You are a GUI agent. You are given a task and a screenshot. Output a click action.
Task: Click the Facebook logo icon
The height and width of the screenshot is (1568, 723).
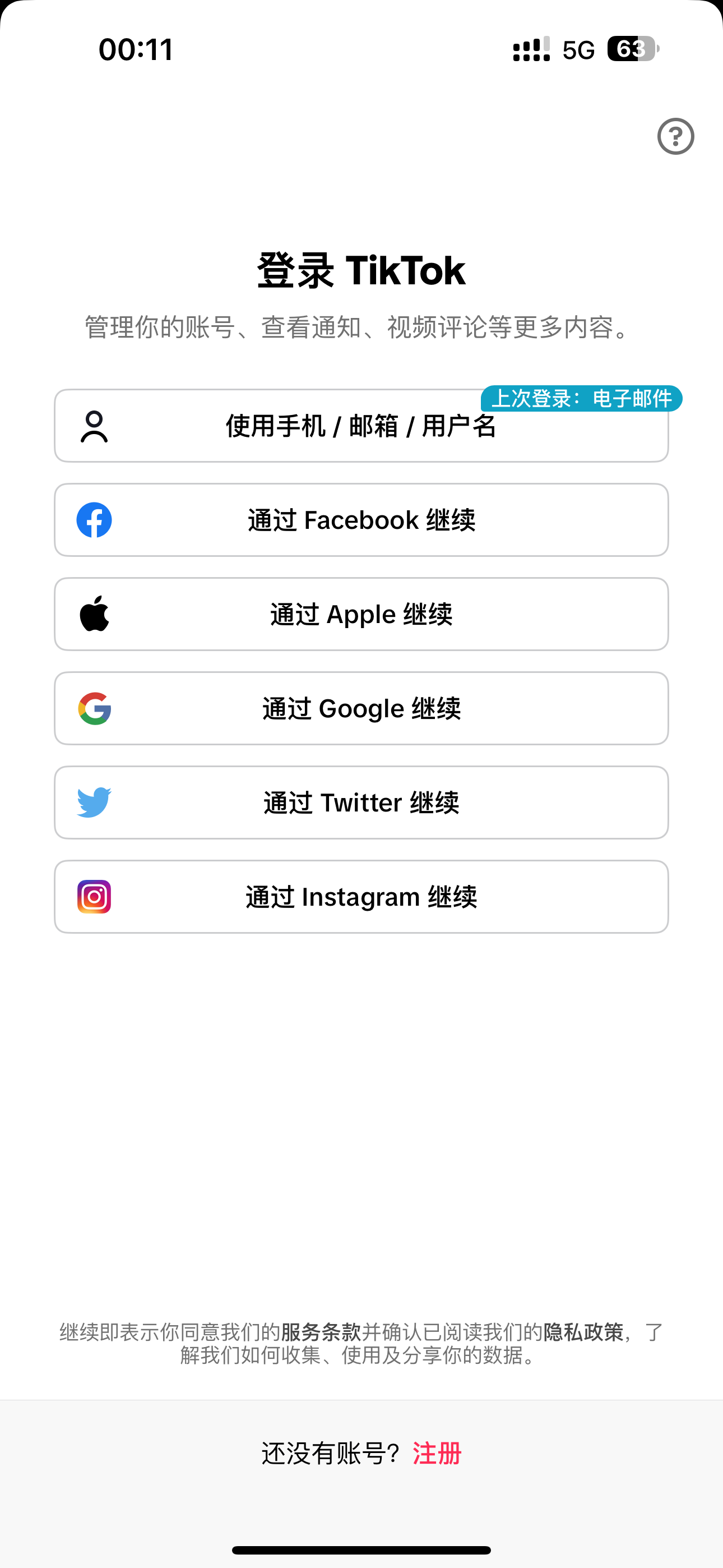(94, 520)
